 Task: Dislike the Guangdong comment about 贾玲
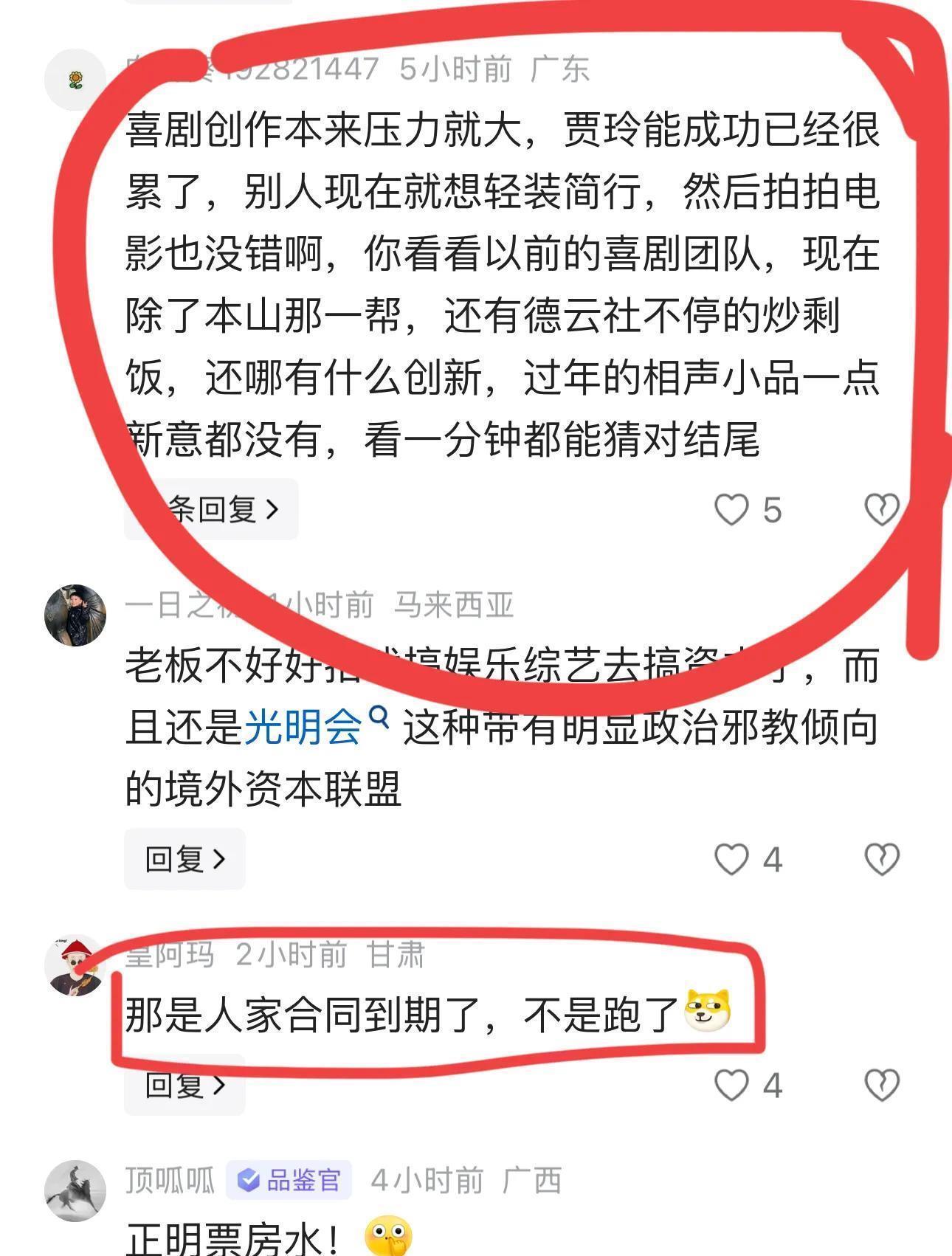coord(881,509)
